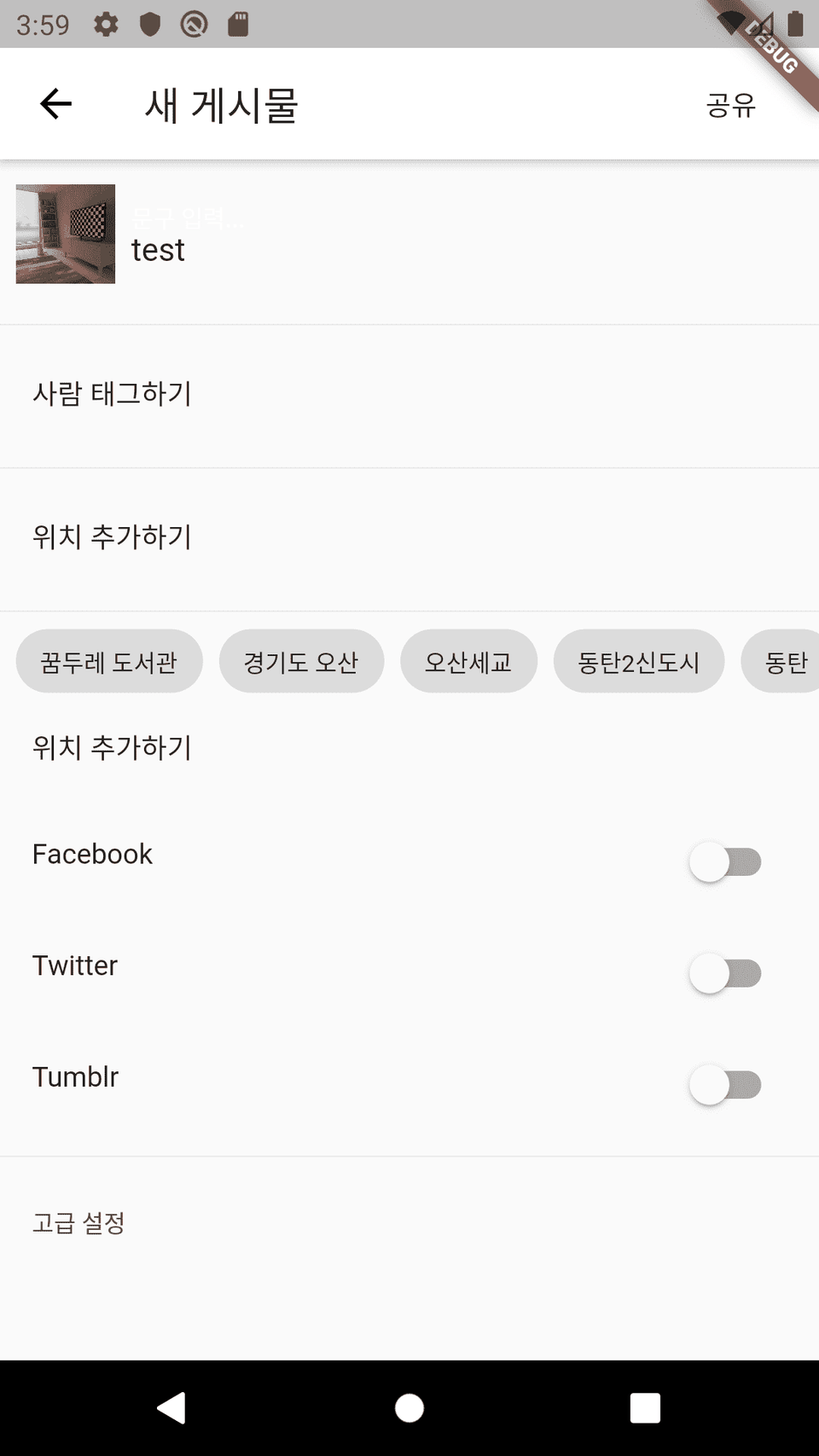
Task: Open the system recent apps button
Action: point(645,1408)
